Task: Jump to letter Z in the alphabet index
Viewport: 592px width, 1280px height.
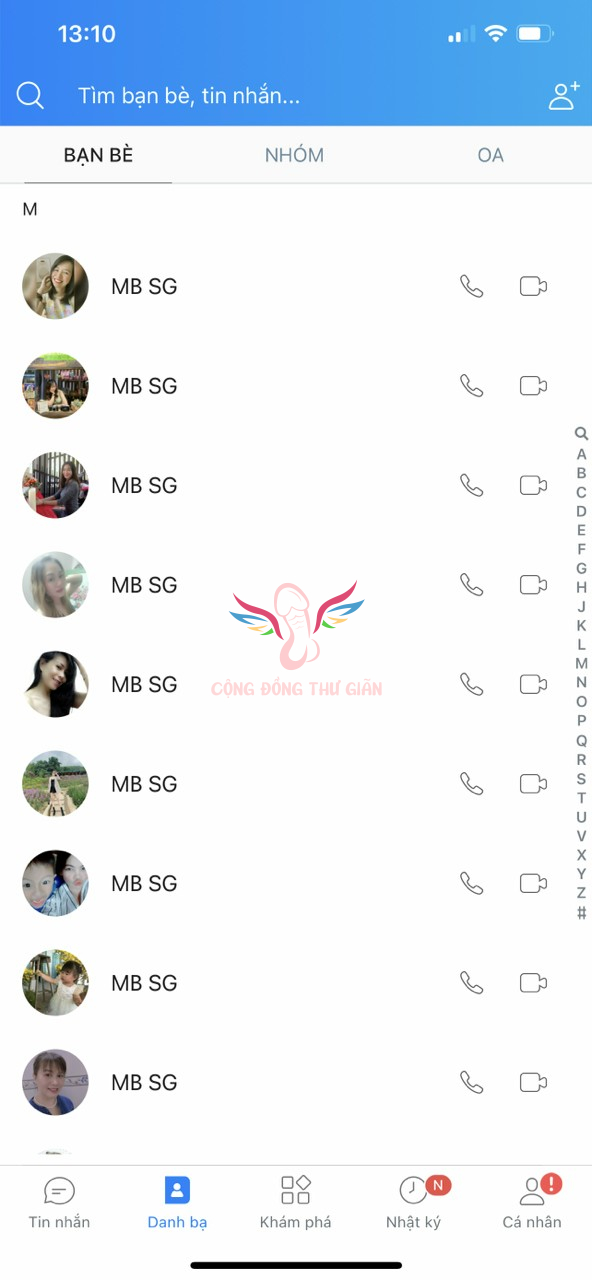Action: click(581, 893)
